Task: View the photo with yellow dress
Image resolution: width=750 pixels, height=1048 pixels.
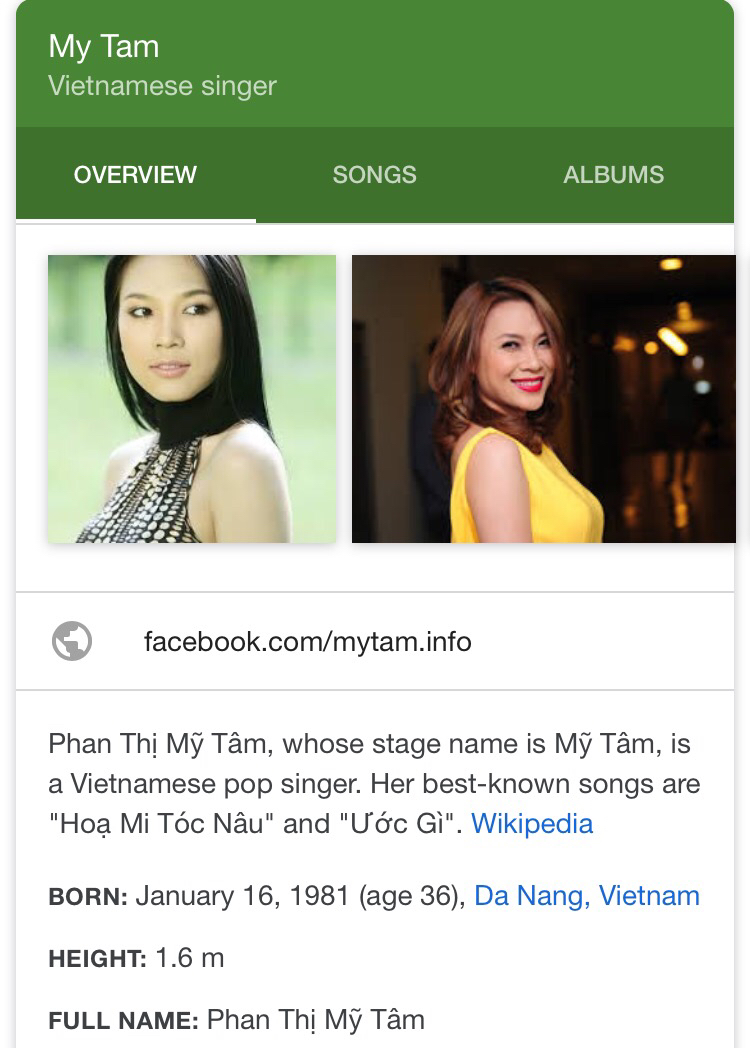Action: tap(543, 399)
